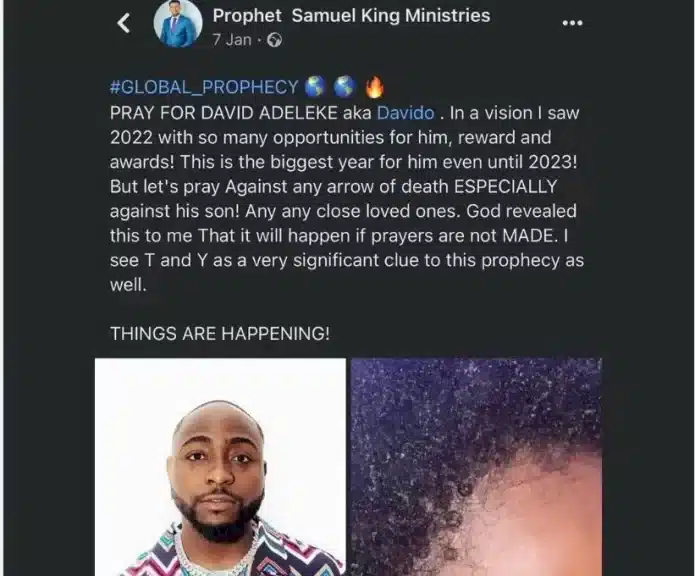The width and height of the screenshot is (695, 576).
Task: Open Prophet Samuel King Ministries profile picture
Action: click(178, 24)
